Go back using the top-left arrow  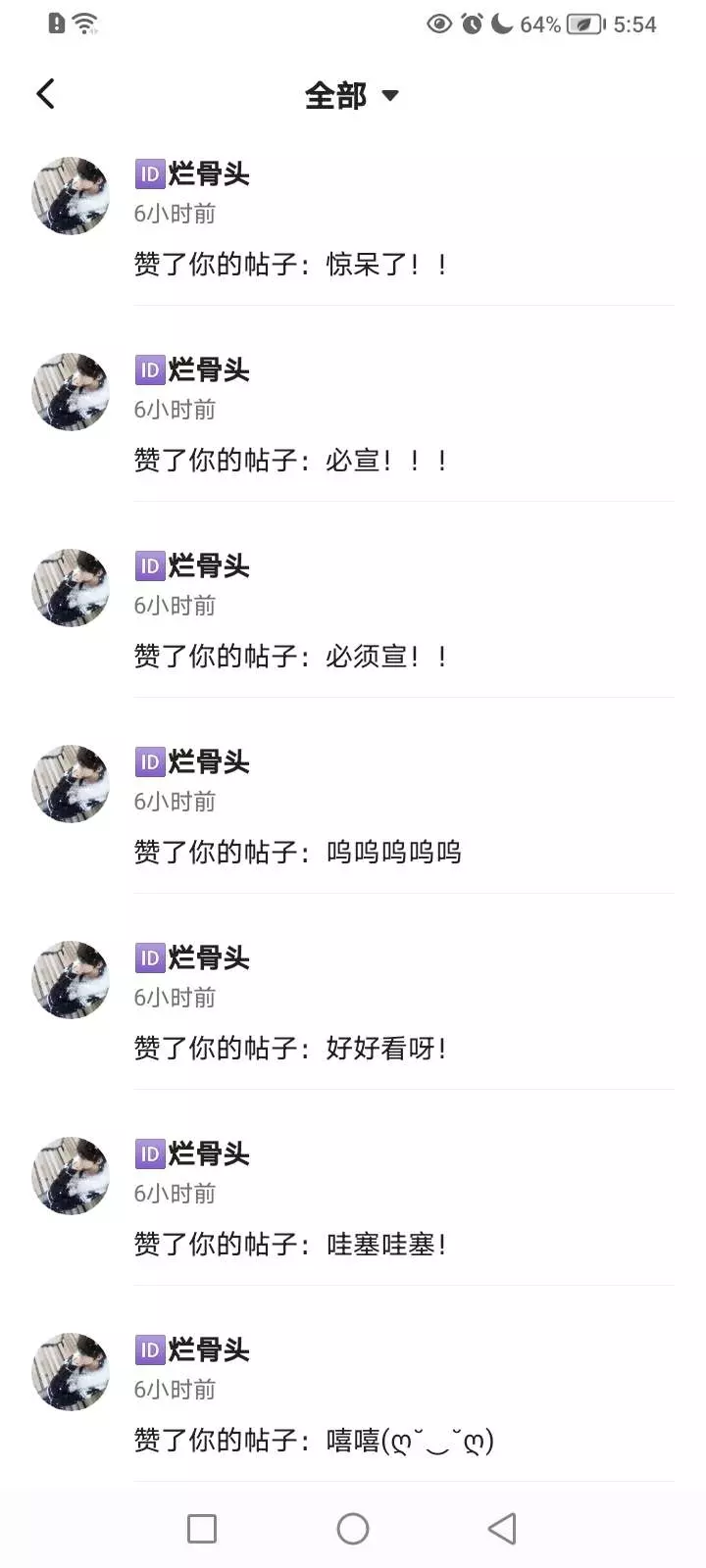pos(45,94)
